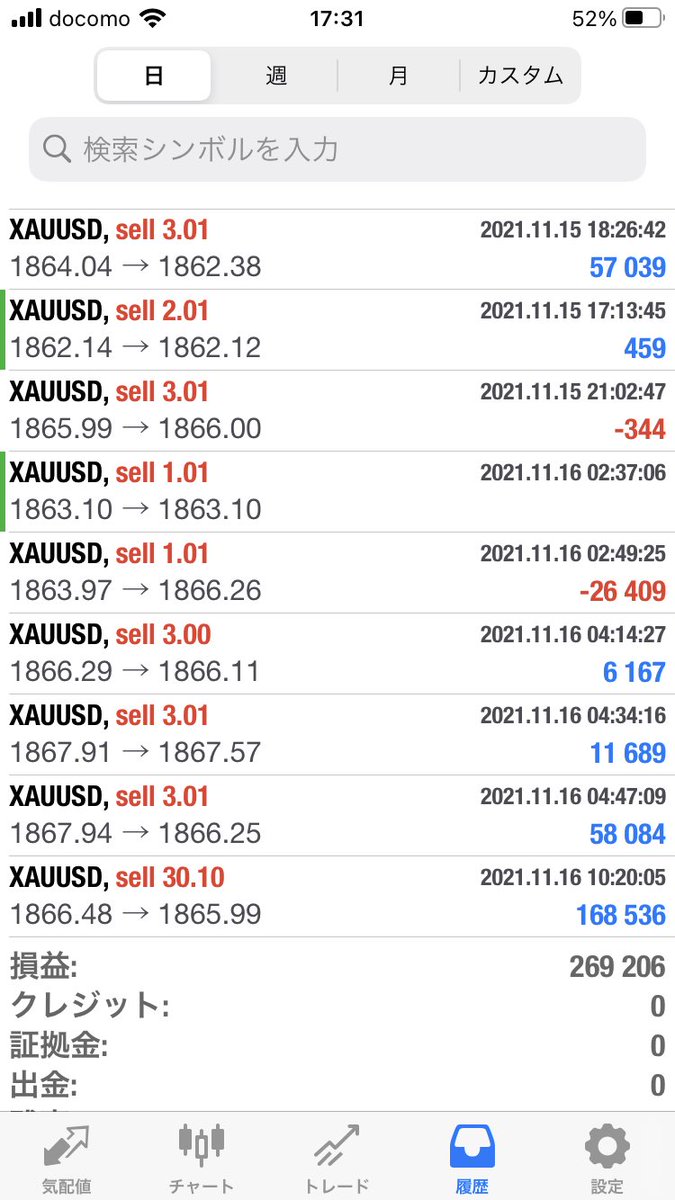View the losing trade at 02:49:25

(x=337, y=573)
